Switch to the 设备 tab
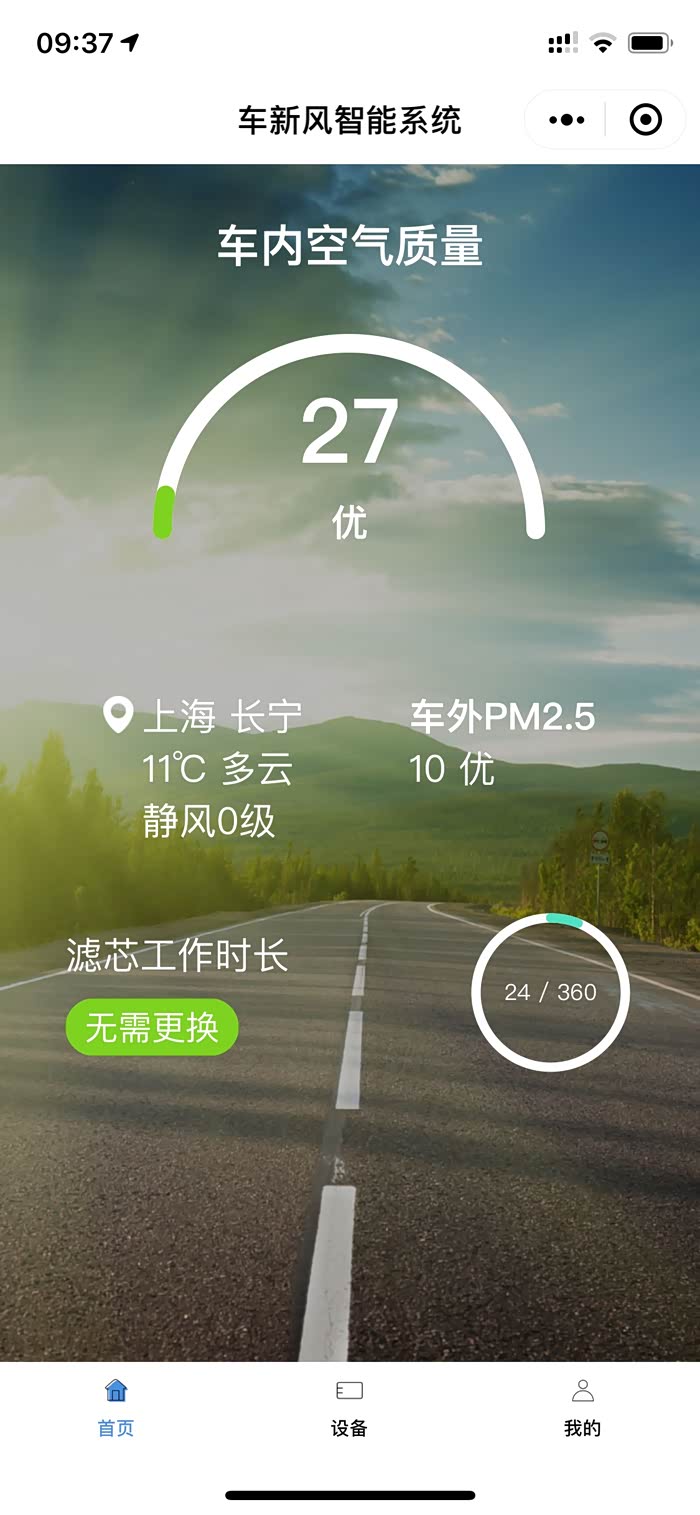The height and width of the screenshot is (1515, 700). pyautogui.click(x=349, y=1408)
